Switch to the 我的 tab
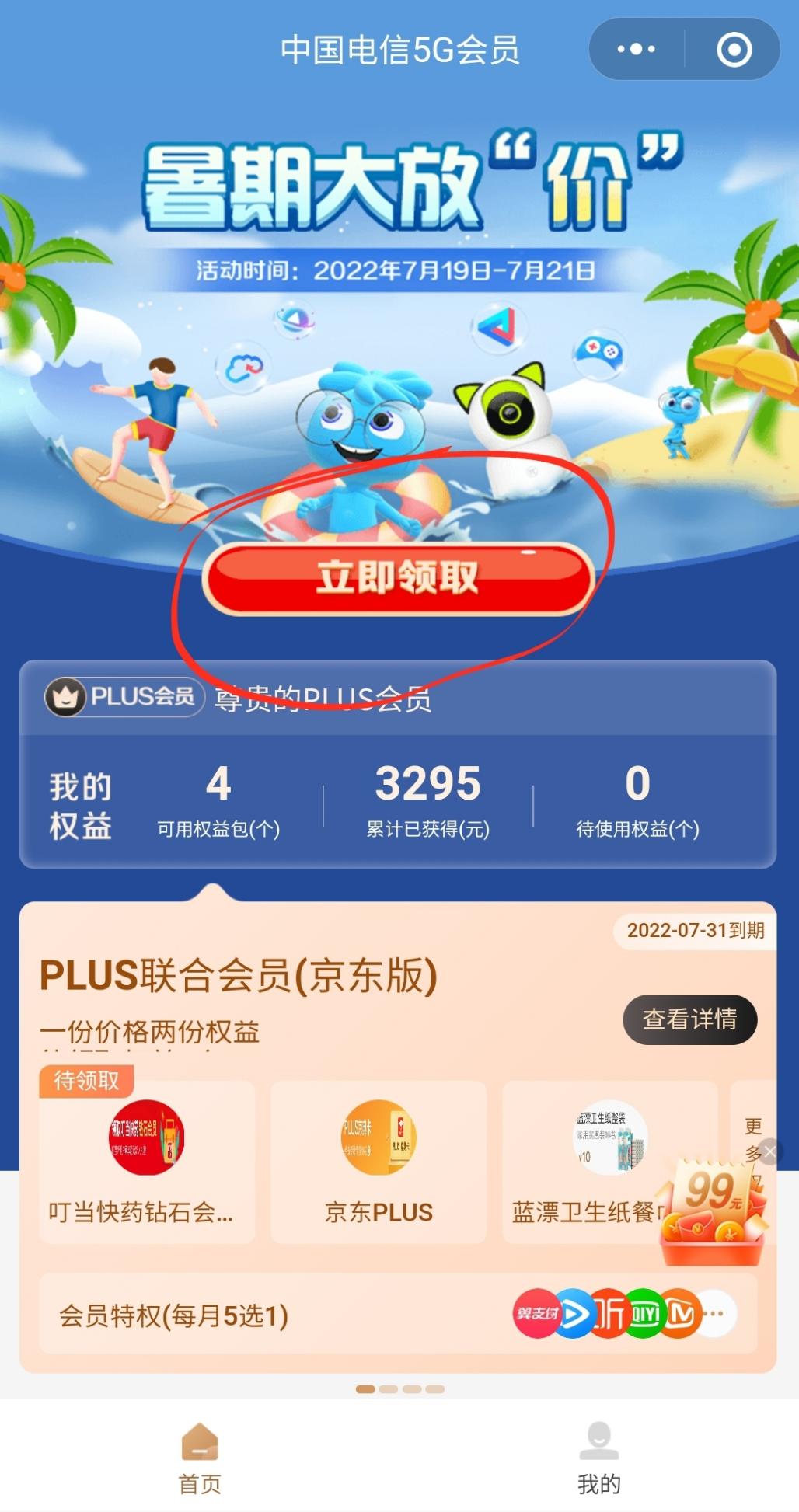 (x=598, y=1458)
